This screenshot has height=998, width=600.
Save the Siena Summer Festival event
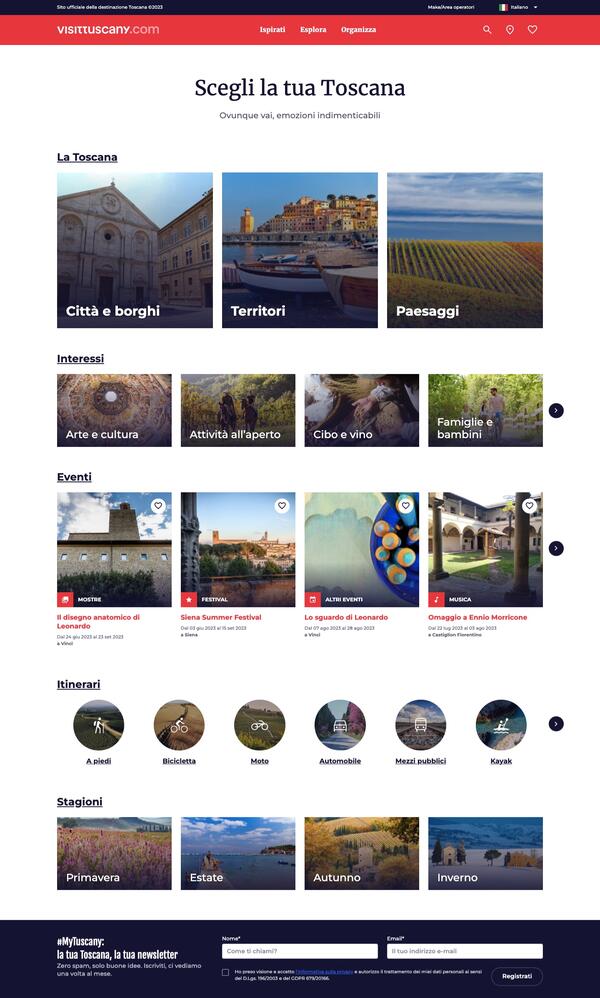282,506
